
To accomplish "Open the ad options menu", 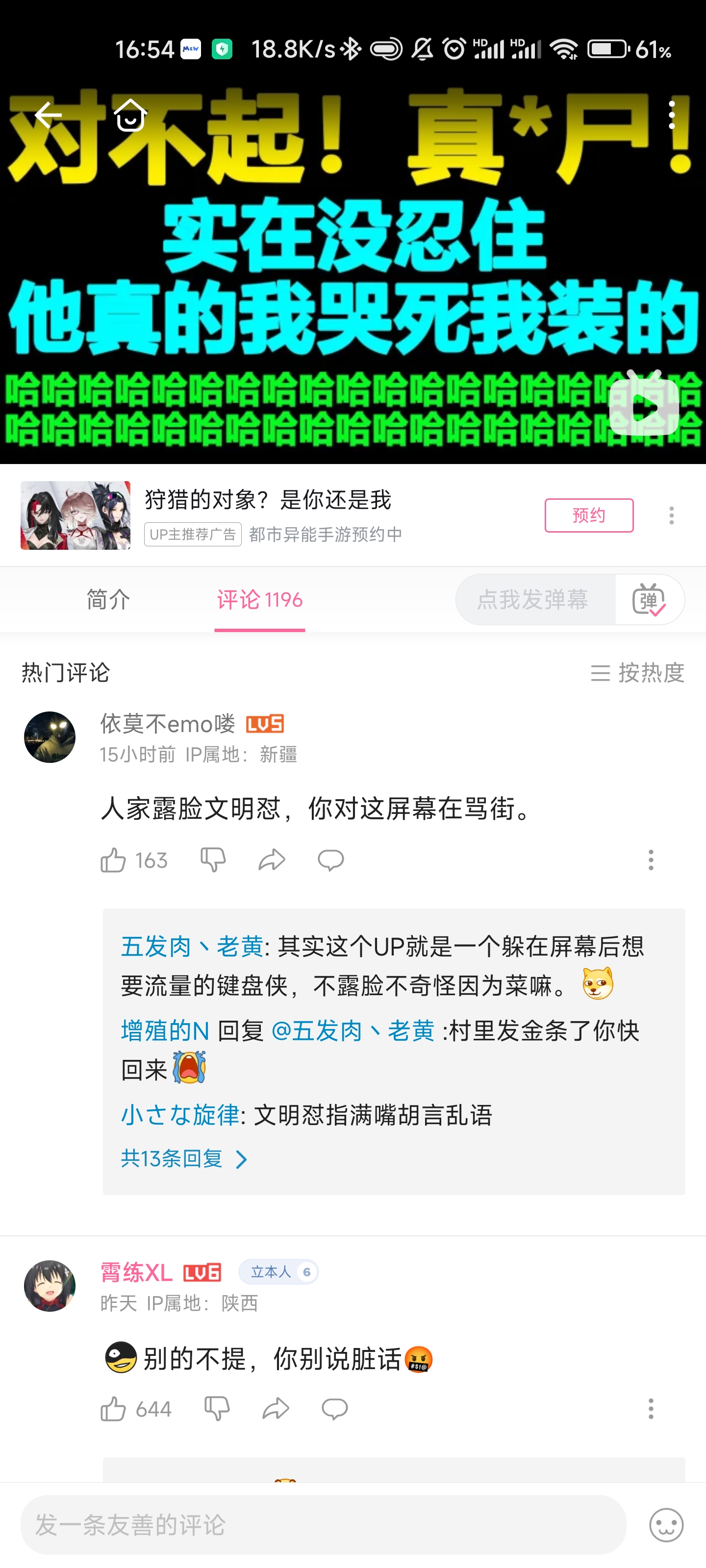I will [671, 515].
